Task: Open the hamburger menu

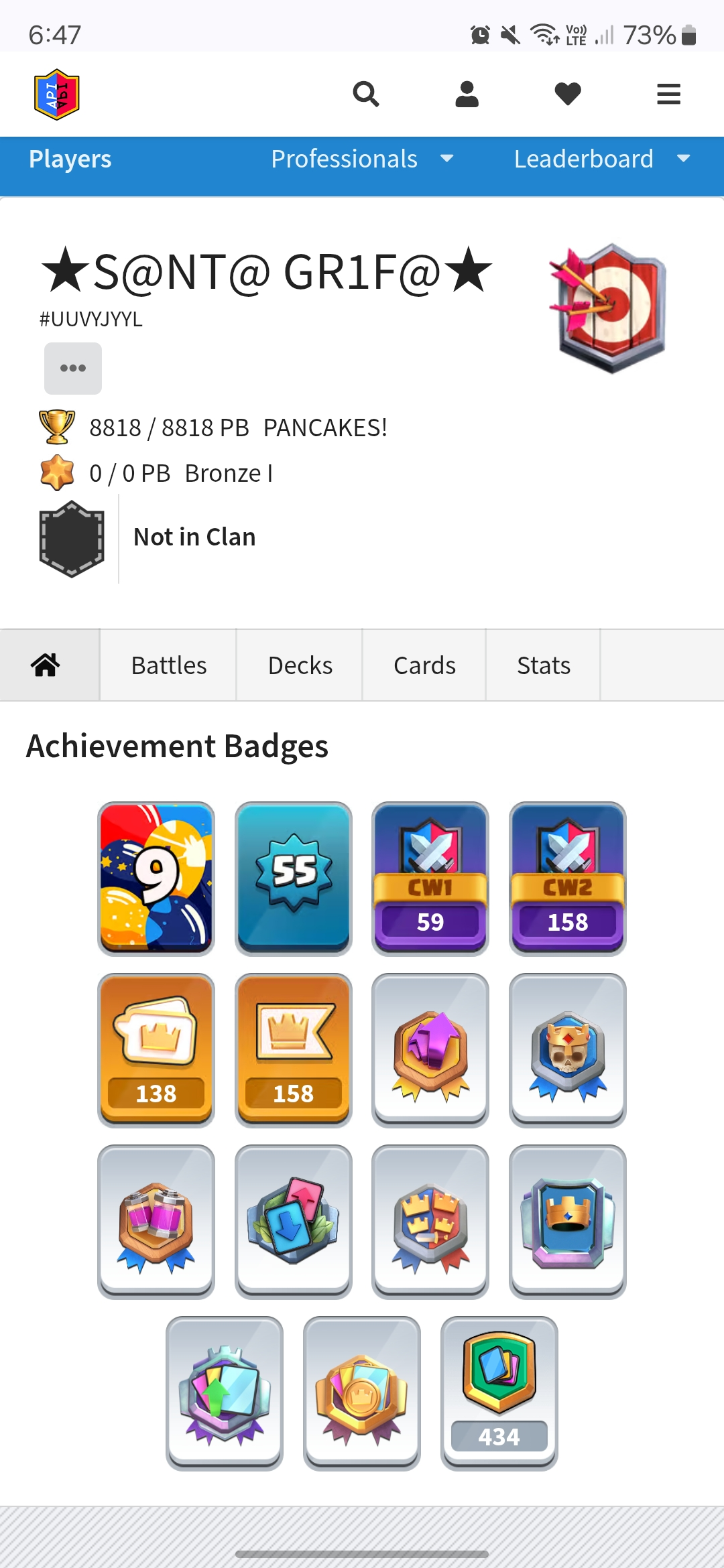Action: point(668,94)
